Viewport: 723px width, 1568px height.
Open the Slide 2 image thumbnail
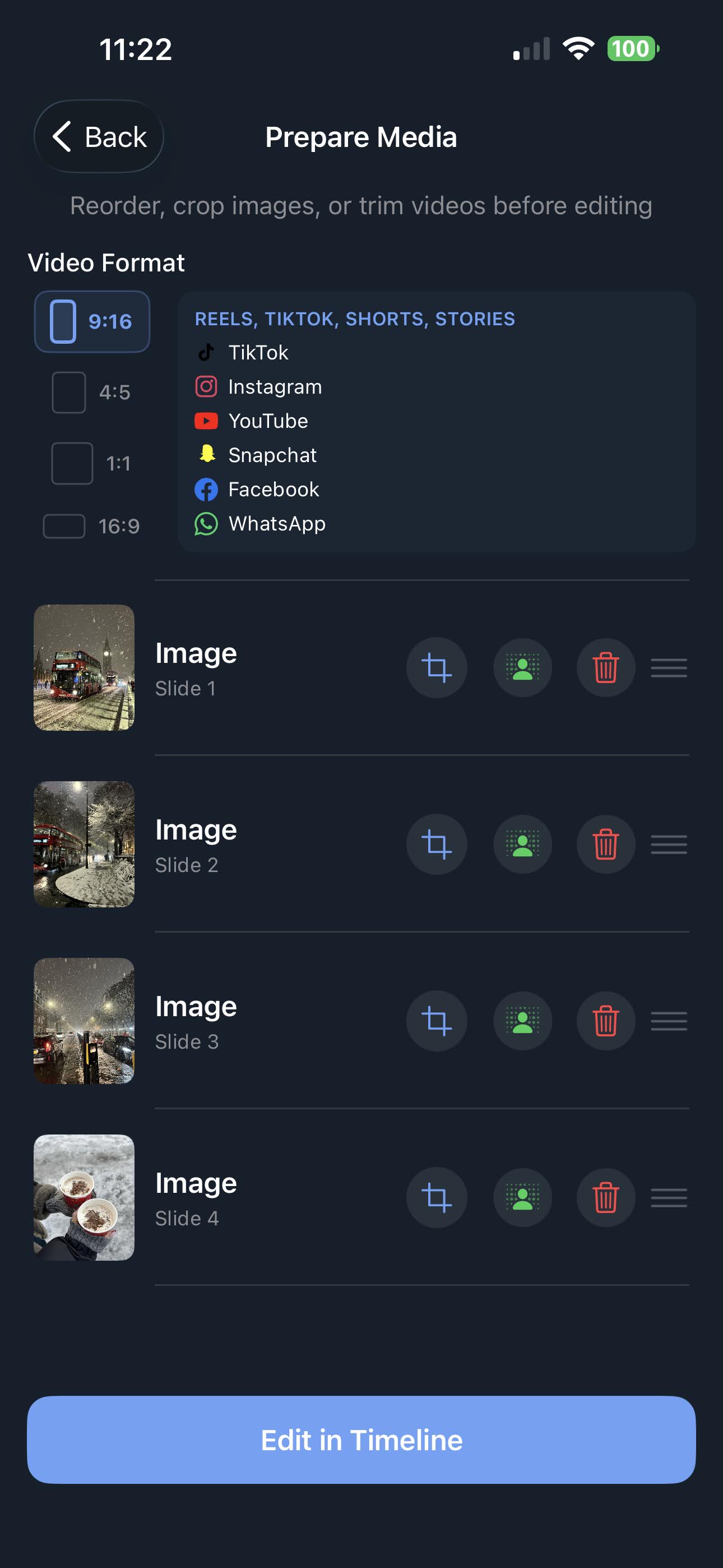pyautogui.click(x=84, y=844)
